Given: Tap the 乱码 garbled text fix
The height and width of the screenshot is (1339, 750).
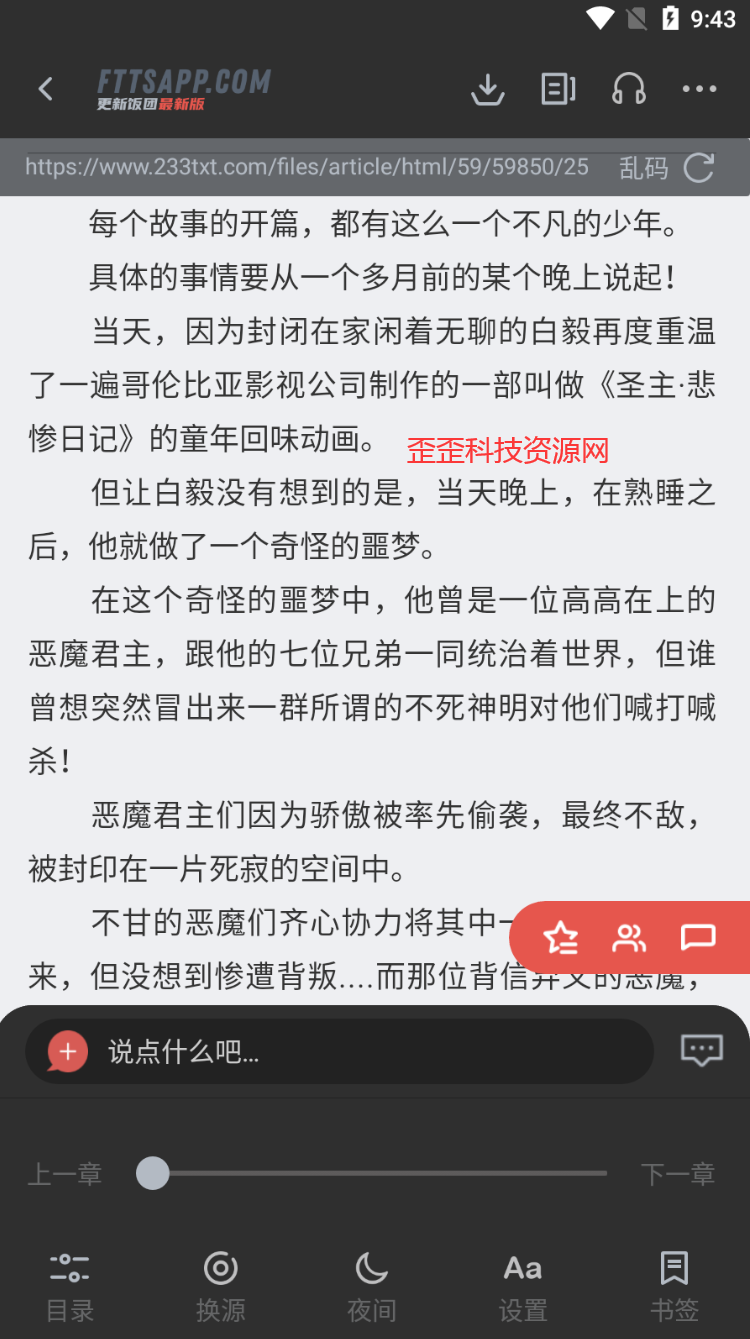Looking at the screenshot, I should coord(643,168).
